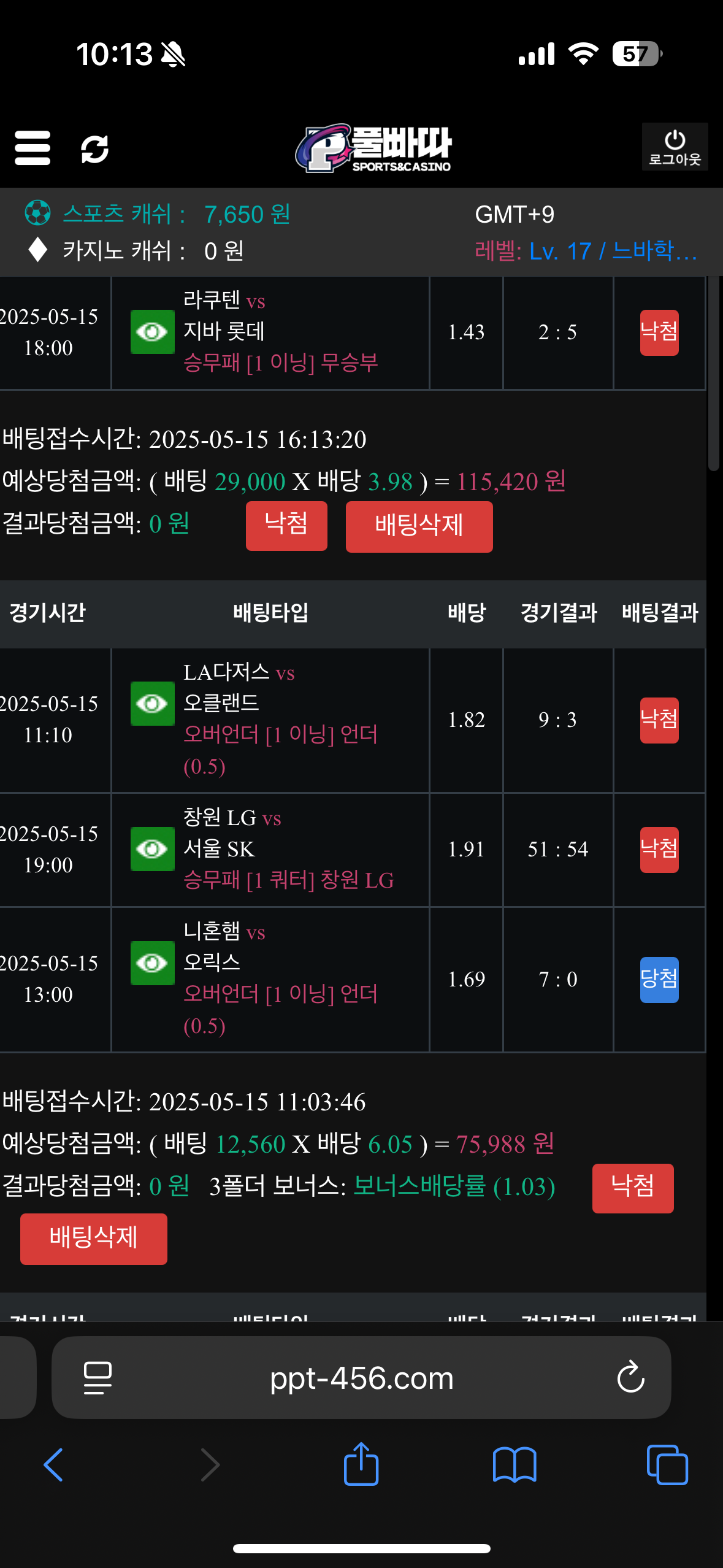Open Safari bookmarks
The width and height of the screenshot is (723, 1568).
[x=515, y=1465]
